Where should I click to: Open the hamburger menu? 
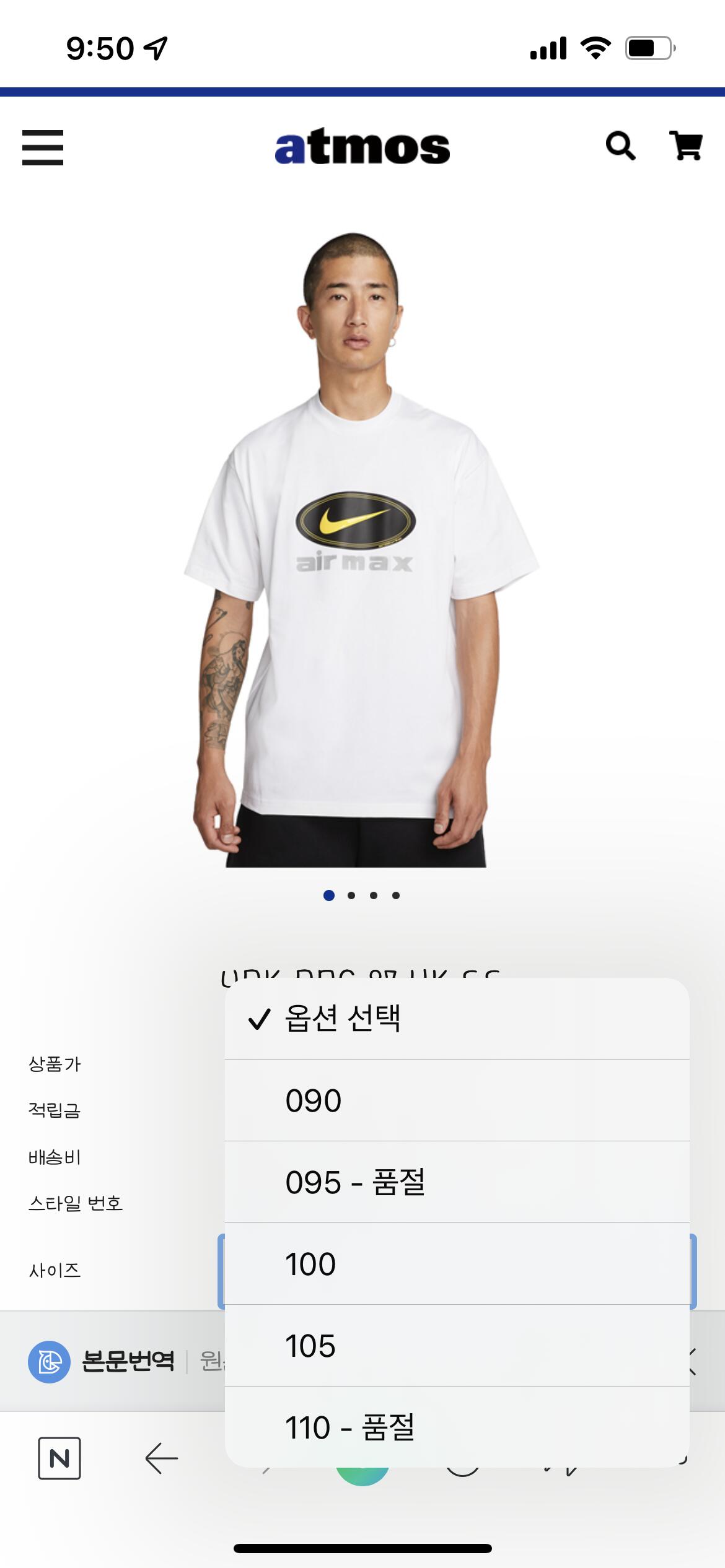pyautogui.click(x=43, y=147)
